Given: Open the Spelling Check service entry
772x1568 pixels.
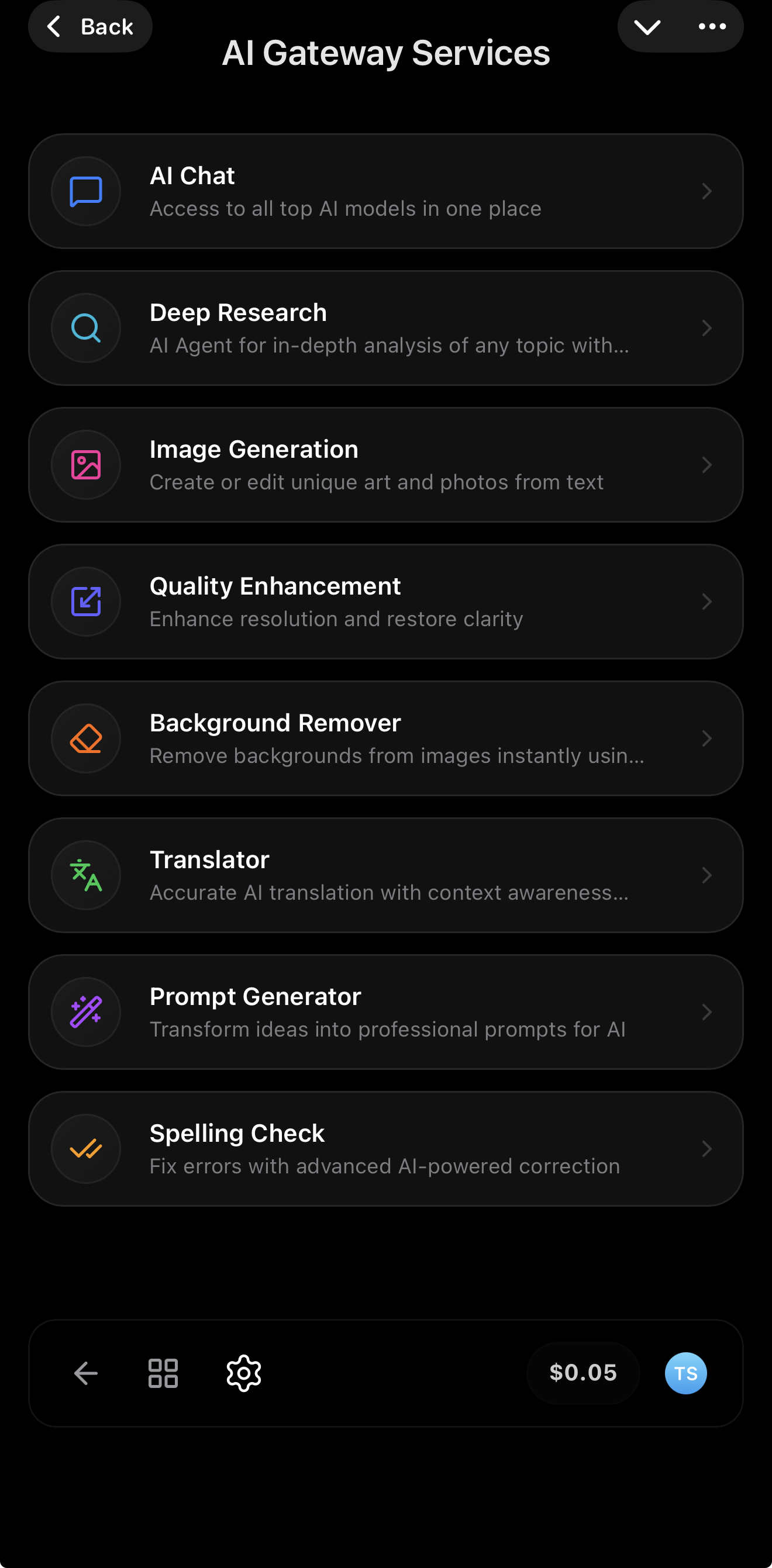Looking at the screenshot, I should point(386,1149).
